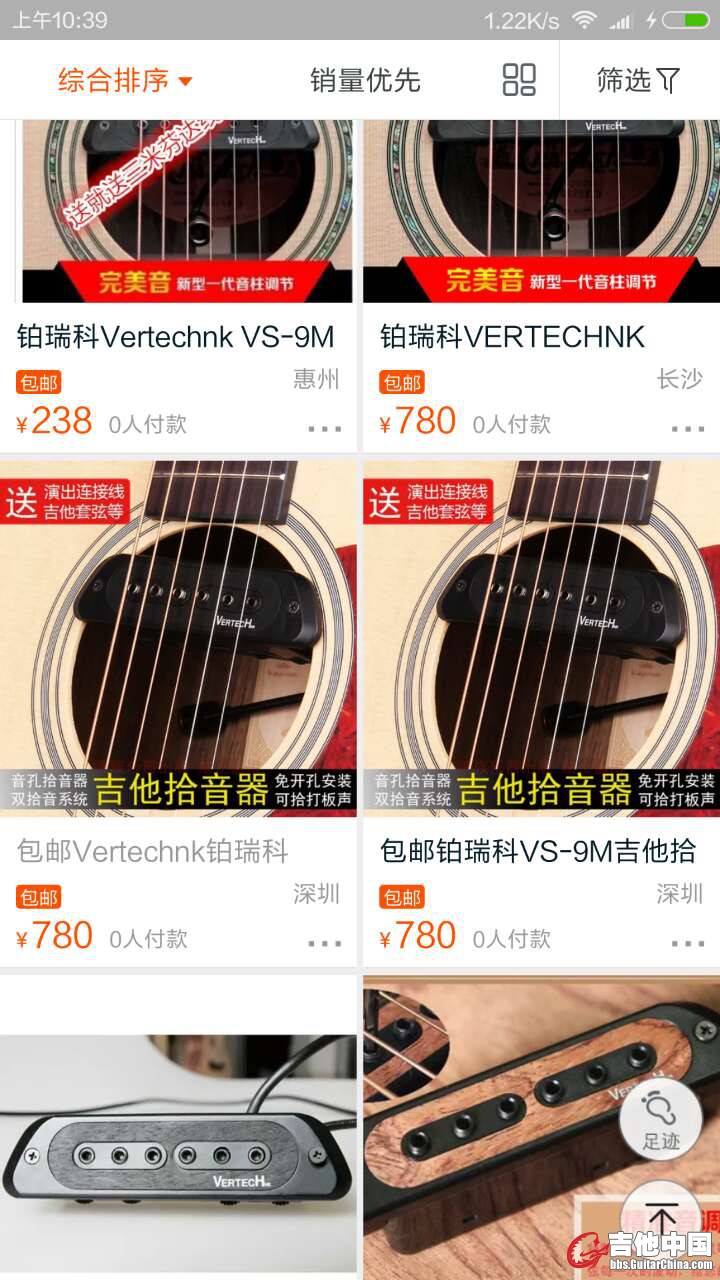This screenshot has height=1280, width=720.
Task: Open the 足迹 browsing history button
Action: click(660, 1119)
